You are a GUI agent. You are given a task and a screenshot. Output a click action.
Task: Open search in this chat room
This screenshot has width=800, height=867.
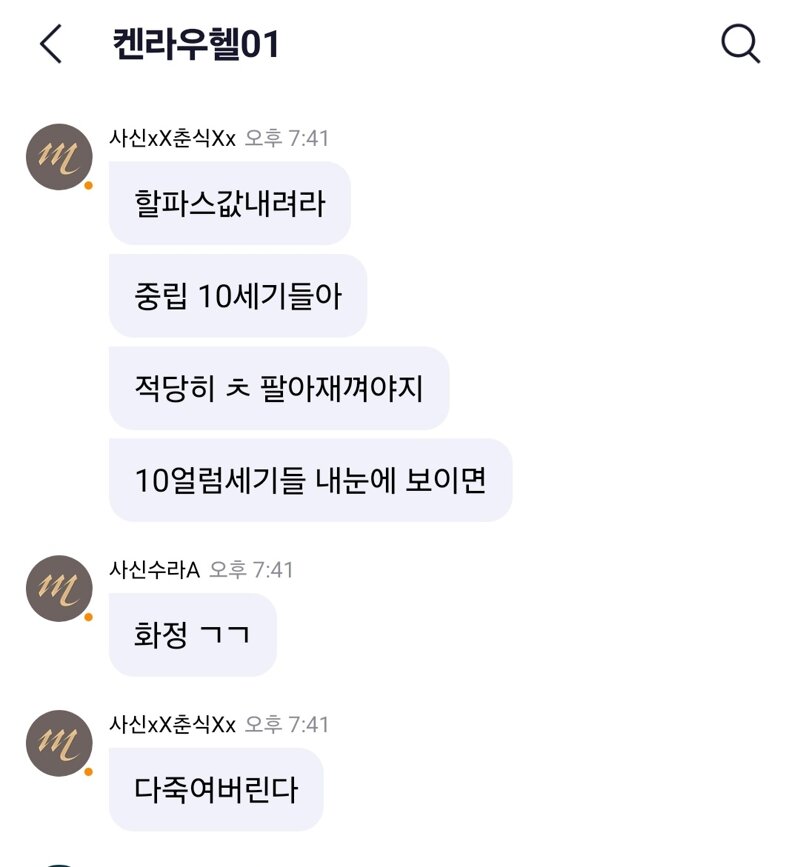pyautogui.click(x=740, y=44)
